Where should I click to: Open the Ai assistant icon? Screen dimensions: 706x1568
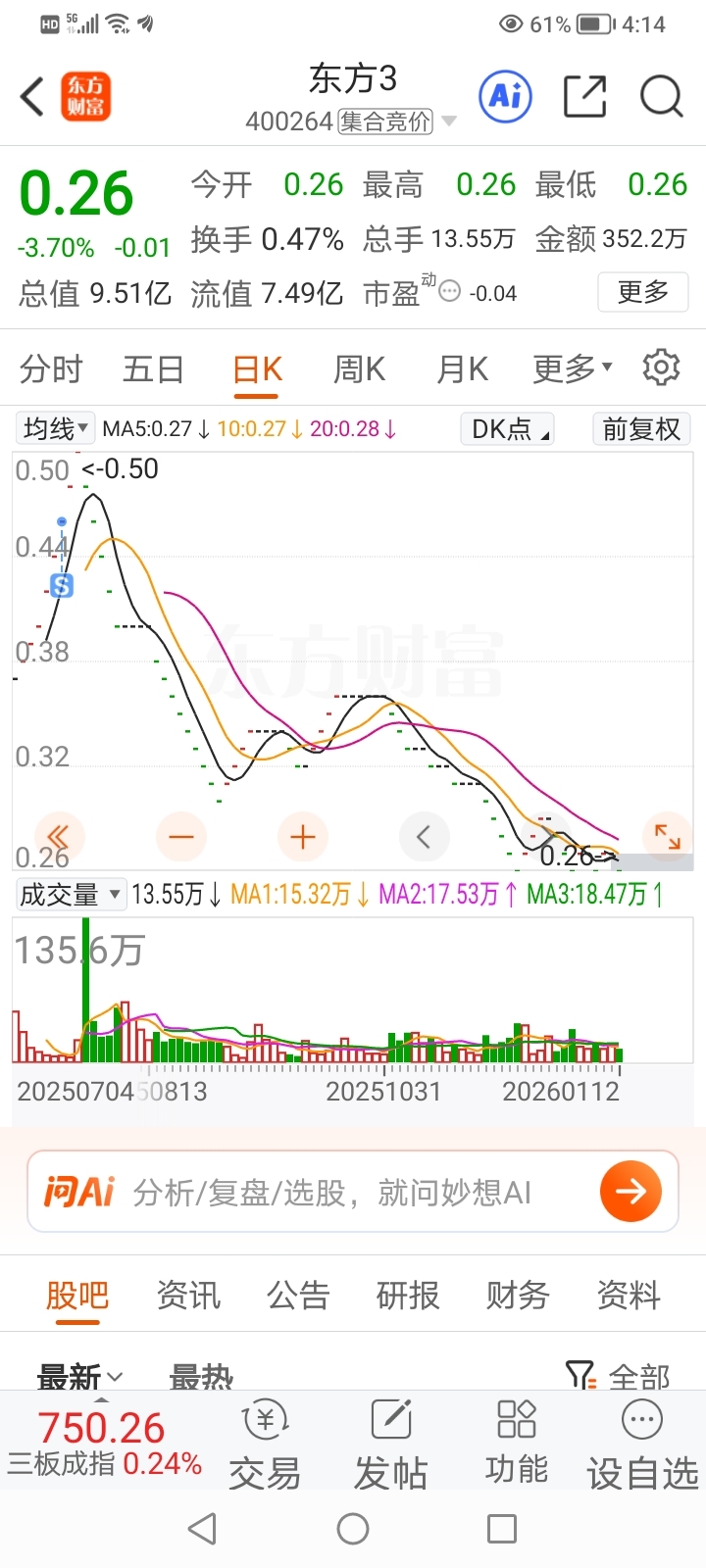[505, 96]
